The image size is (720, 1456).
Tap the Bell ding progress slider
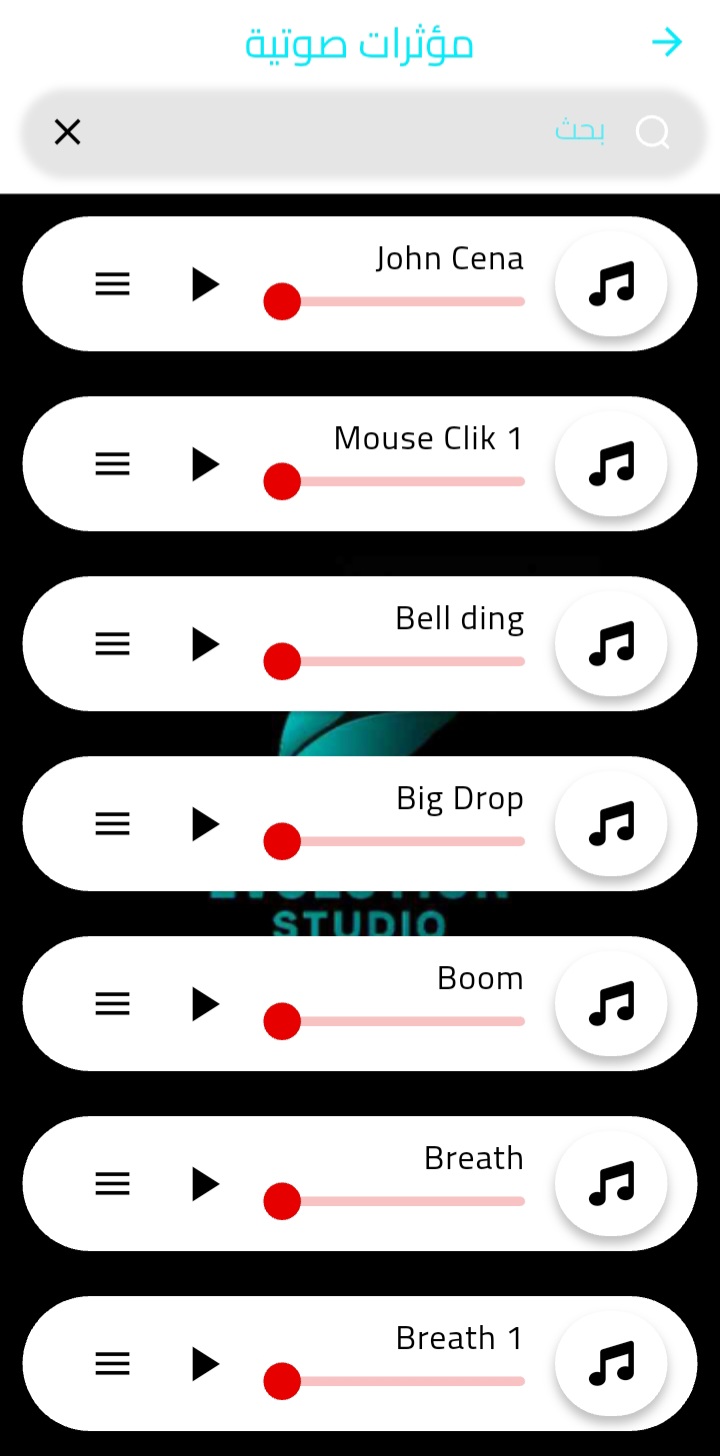coord(400,661)
